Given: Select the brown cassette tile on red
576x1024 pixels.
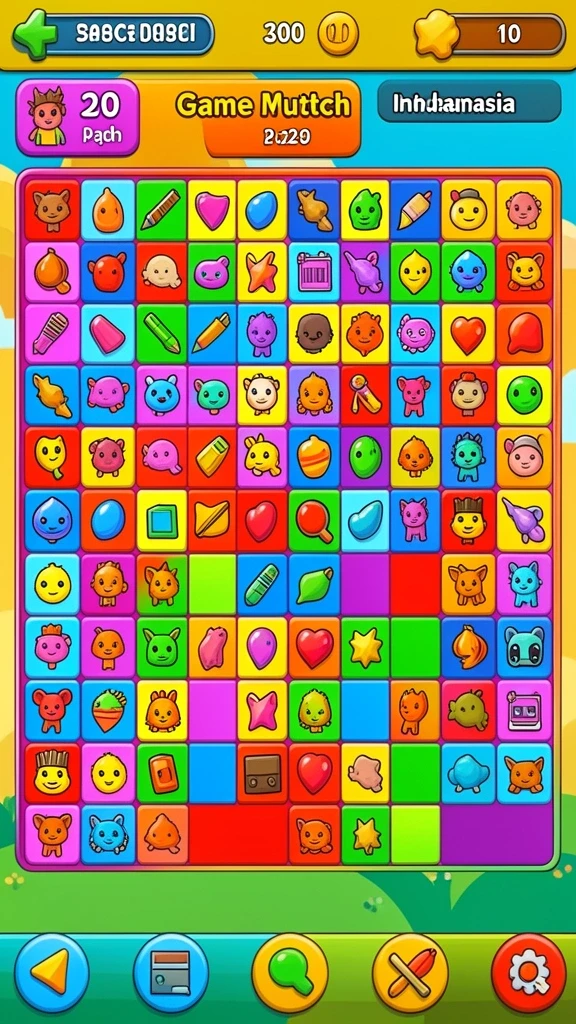Looking at the screenshot, I should [262, 773].
